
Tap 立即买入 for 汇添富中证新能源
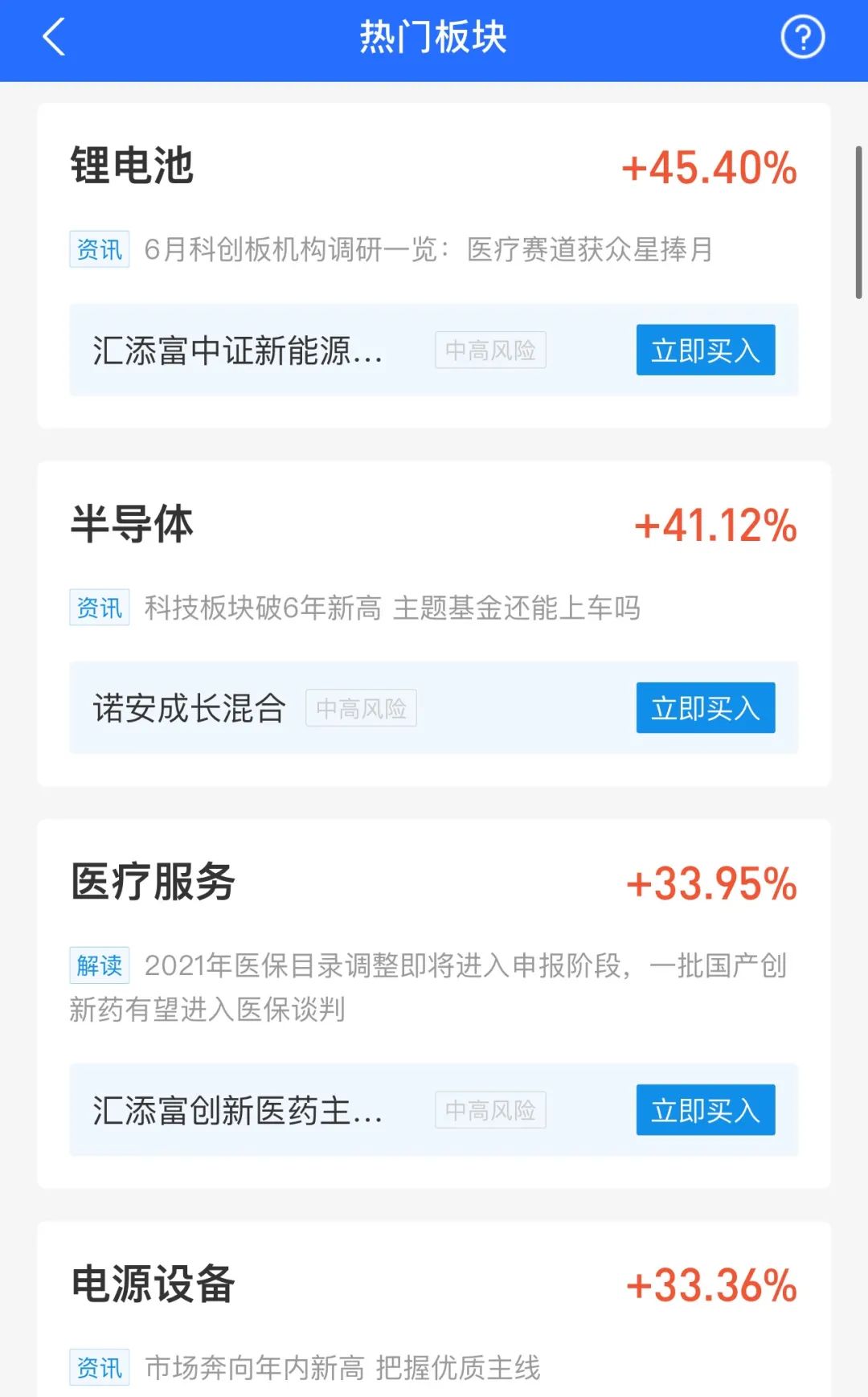point(705,350)
